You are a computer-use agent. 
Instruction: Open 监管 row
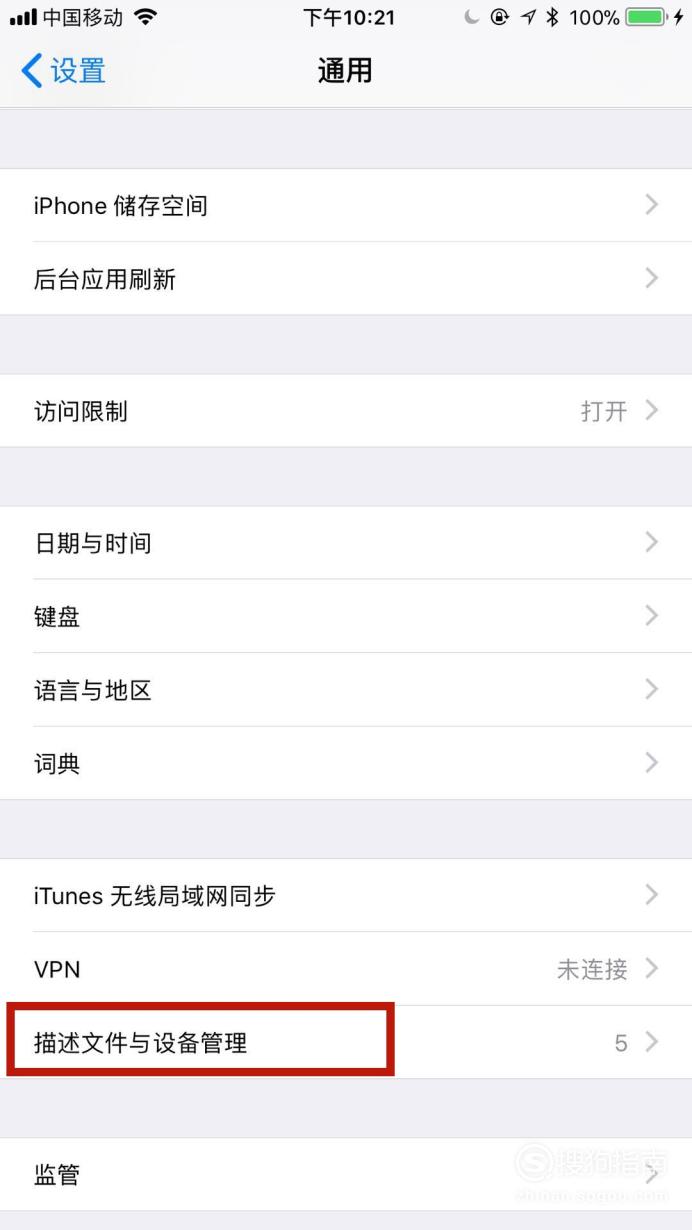(346, 1174)
